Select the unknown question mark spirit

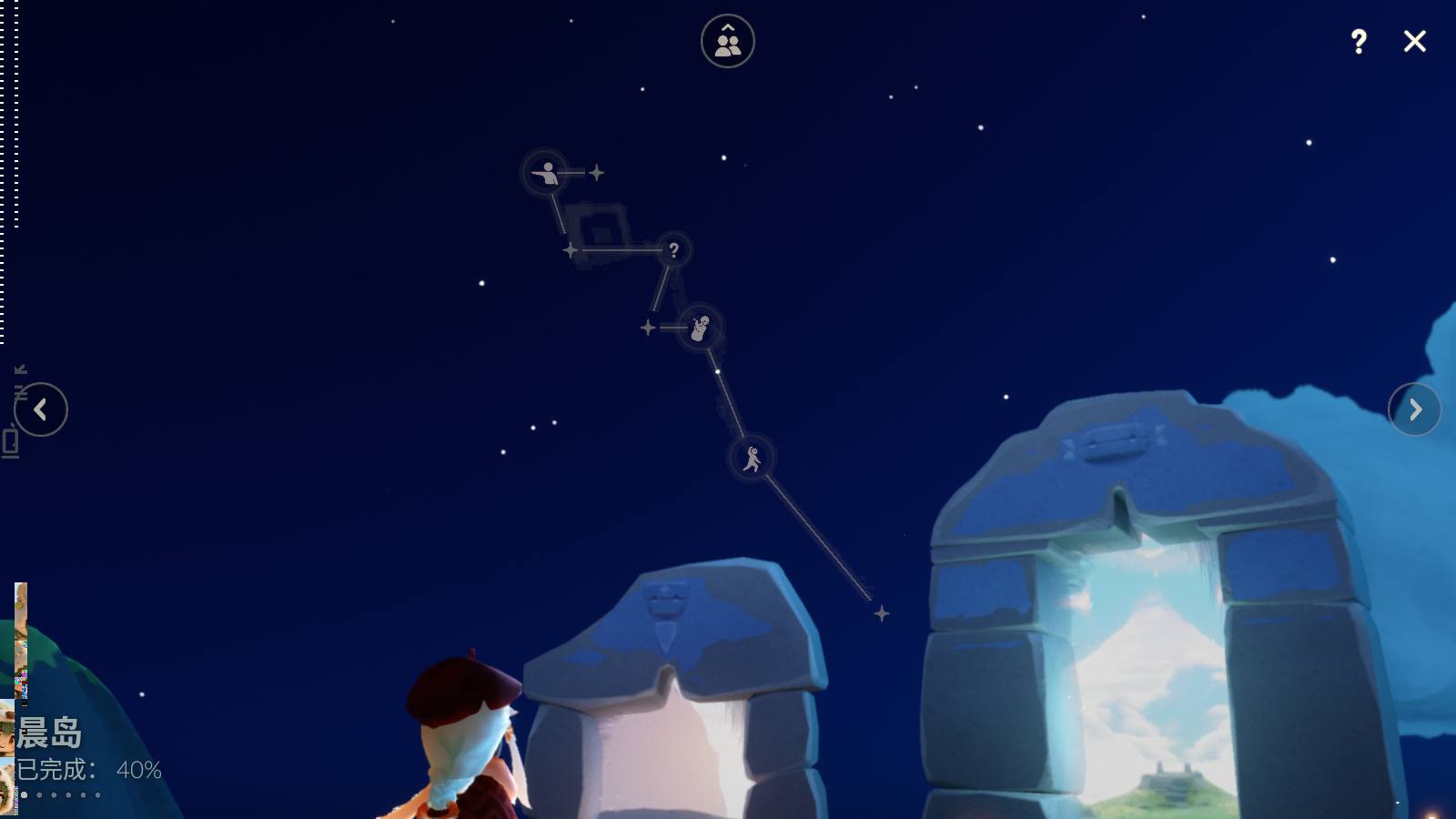tap(673, 250)
